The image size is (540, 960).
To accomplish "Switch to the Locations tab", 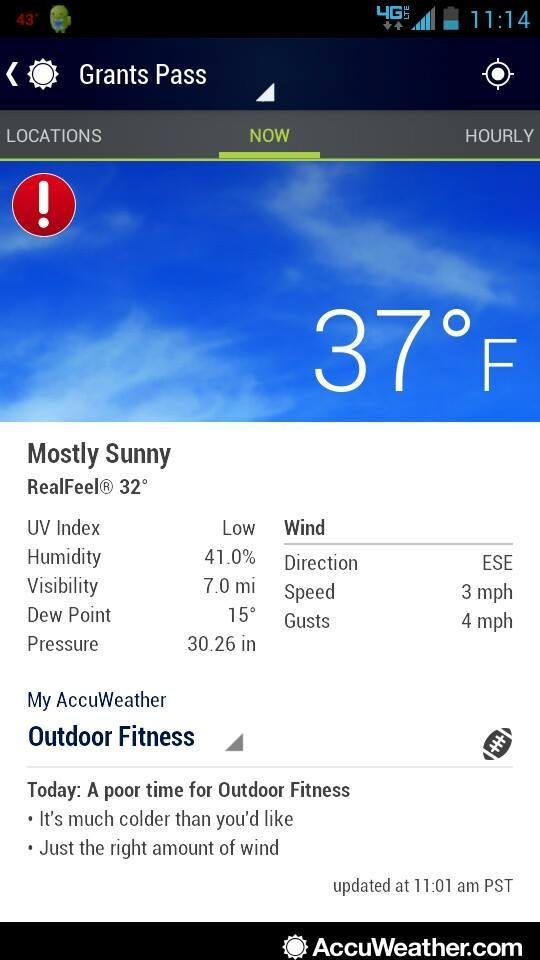I will [54, 135].
